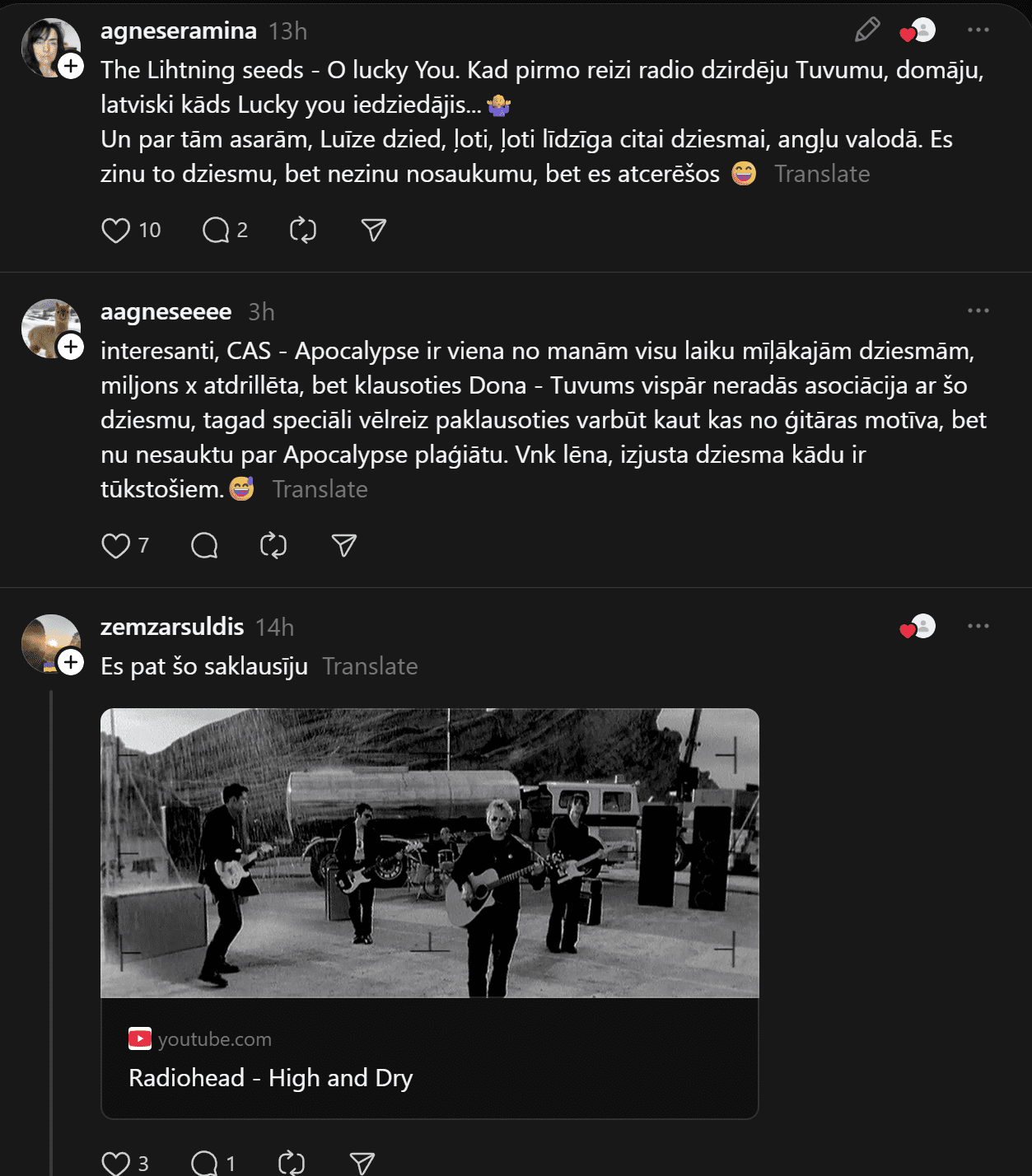The height and width of the screenshot is (1176, 1032).
Task: Open Radiohead - High and Dry YouTube card
Action: pyautogui.click(x=429, y=912)
